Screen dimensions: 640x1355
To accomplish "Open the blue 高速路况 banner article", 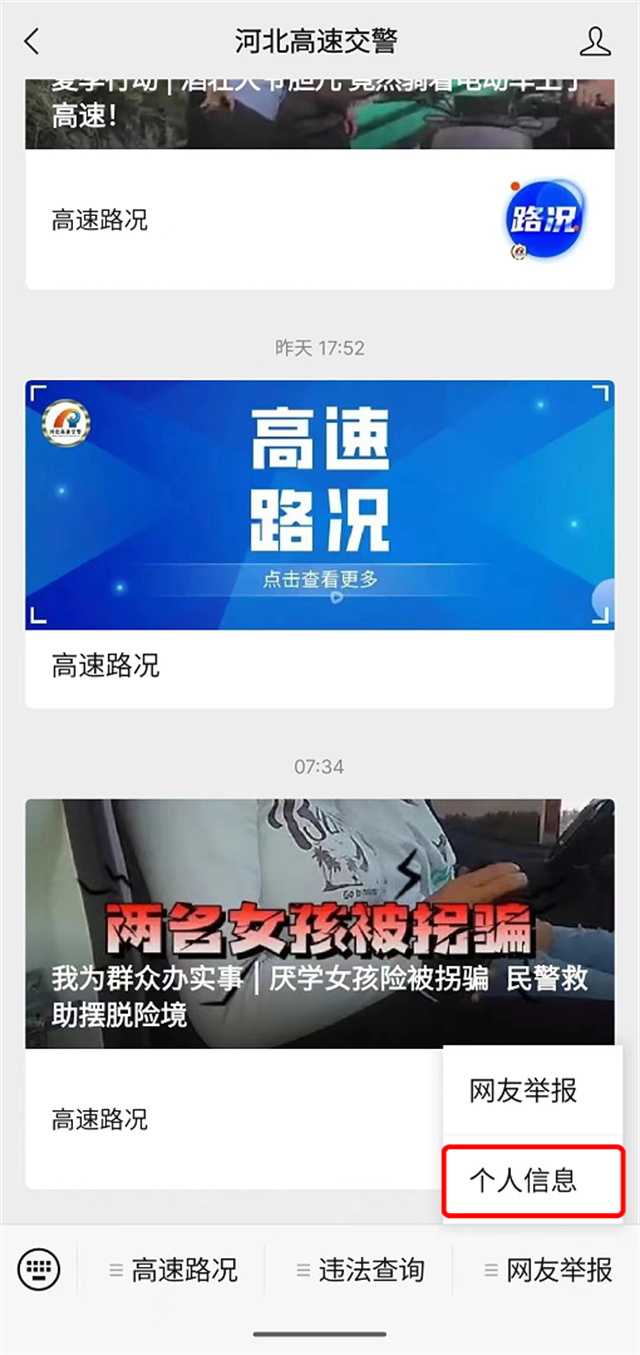I will point(320,505).
